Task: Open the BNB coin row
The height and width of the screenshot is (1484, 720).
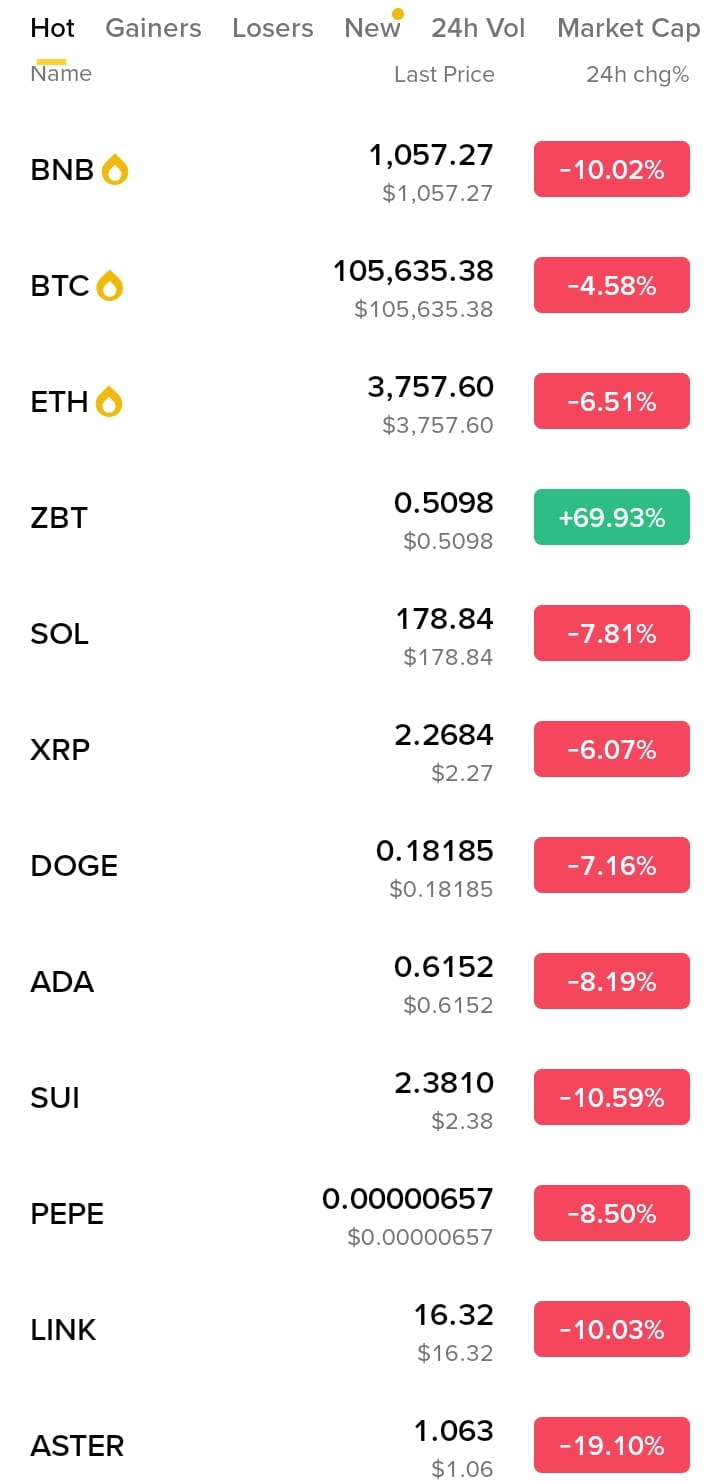Action: 360,170
